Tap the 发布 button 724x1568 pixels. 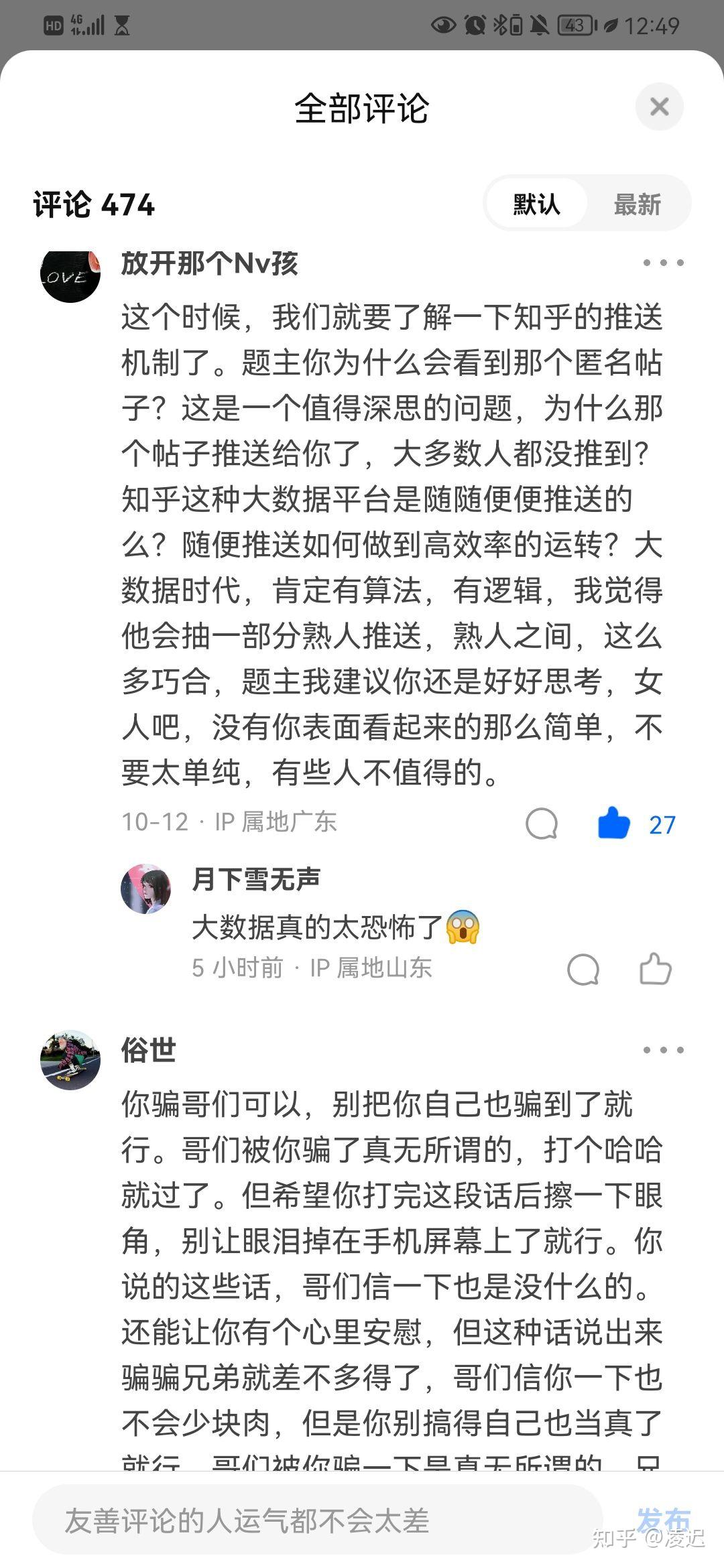[662, 1520]
